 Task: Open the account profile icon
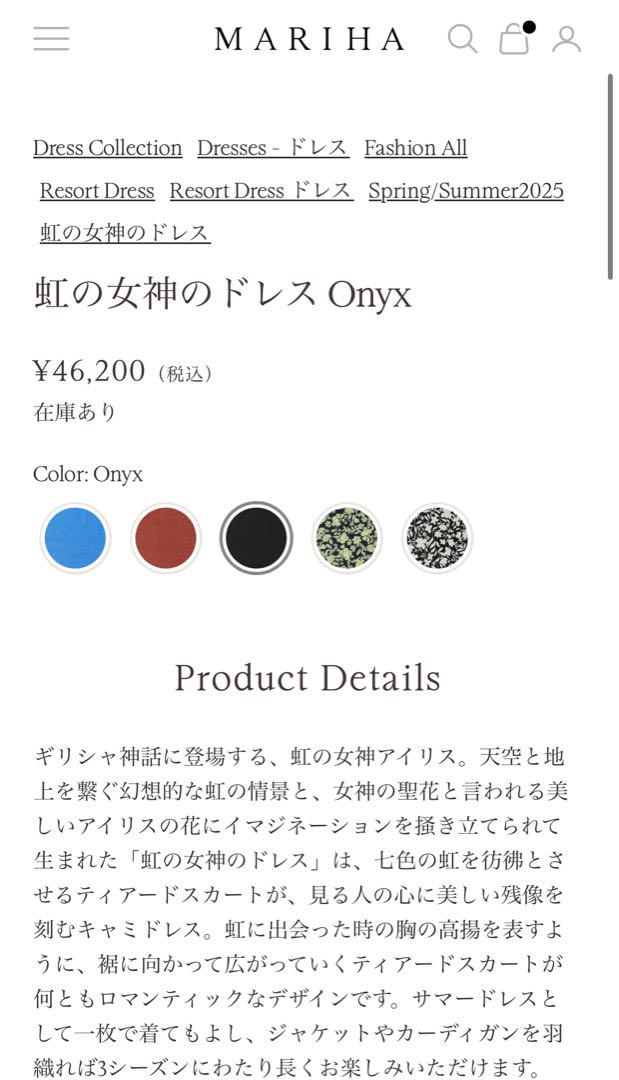click(x=566, y=39)
